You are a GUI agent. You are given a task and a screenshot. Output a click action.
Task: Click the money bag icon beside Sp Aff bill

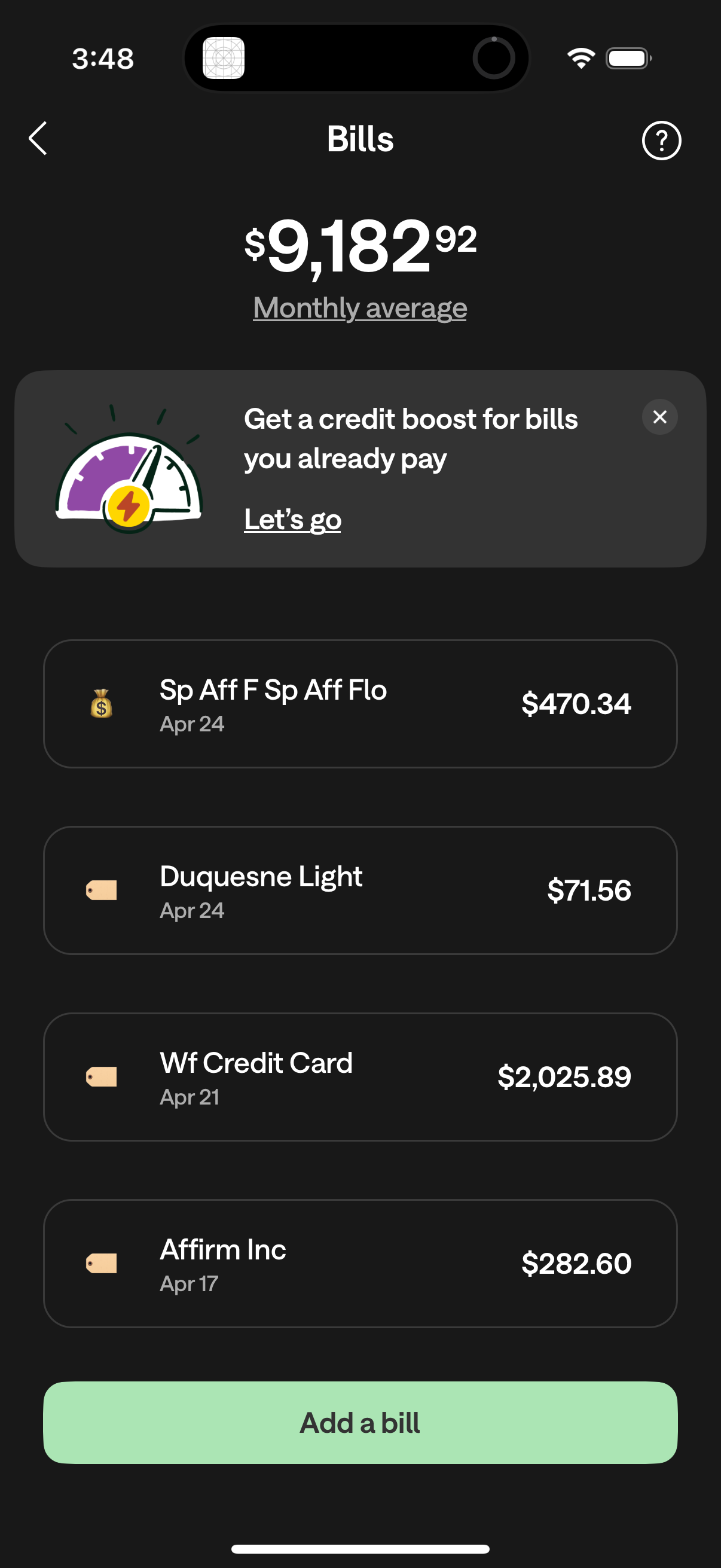(x=101, y=704)
